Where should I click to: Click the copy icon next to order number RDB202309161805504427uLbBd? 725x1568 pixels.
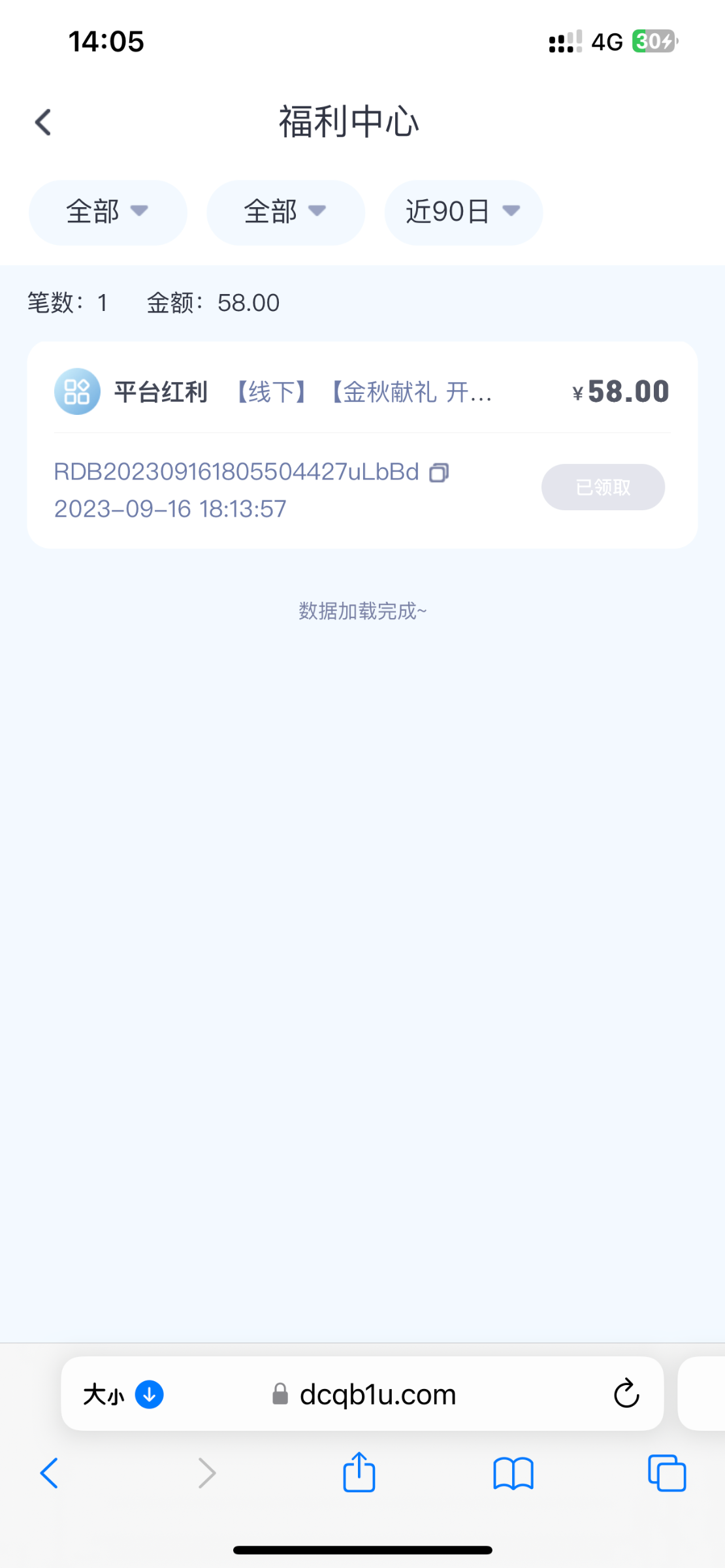click(439, 472)
